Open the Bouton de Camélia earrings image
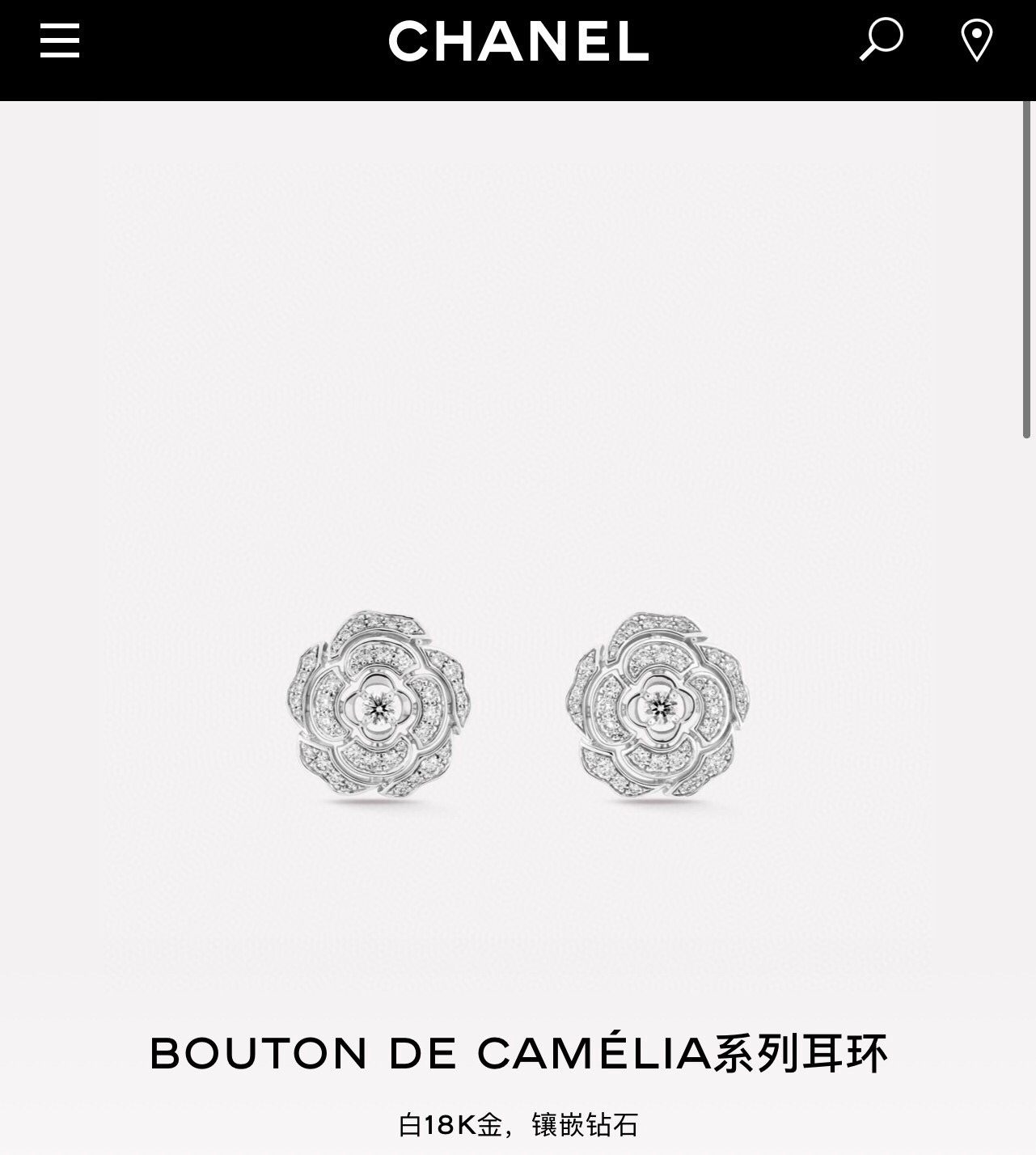1036x1155 pixels. point(518,704)
